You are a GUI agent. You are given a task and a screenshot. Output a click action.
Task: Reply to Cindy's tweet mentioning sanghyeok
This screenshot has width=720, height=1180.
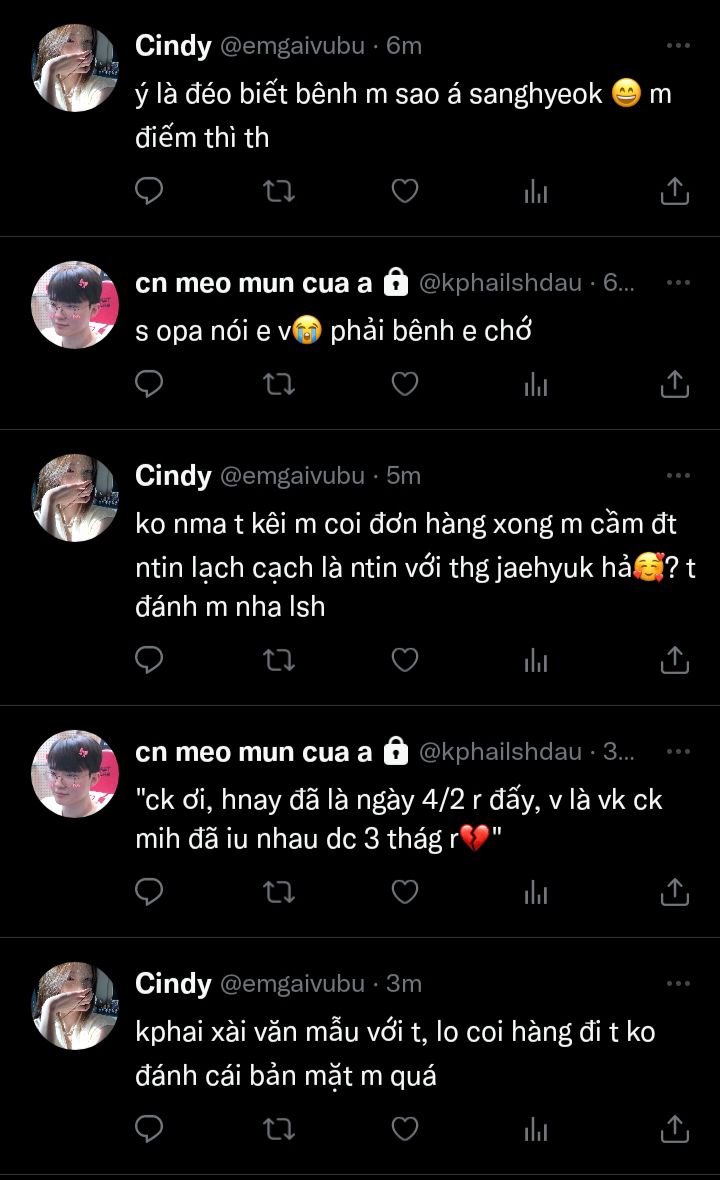tap(149, 190)
